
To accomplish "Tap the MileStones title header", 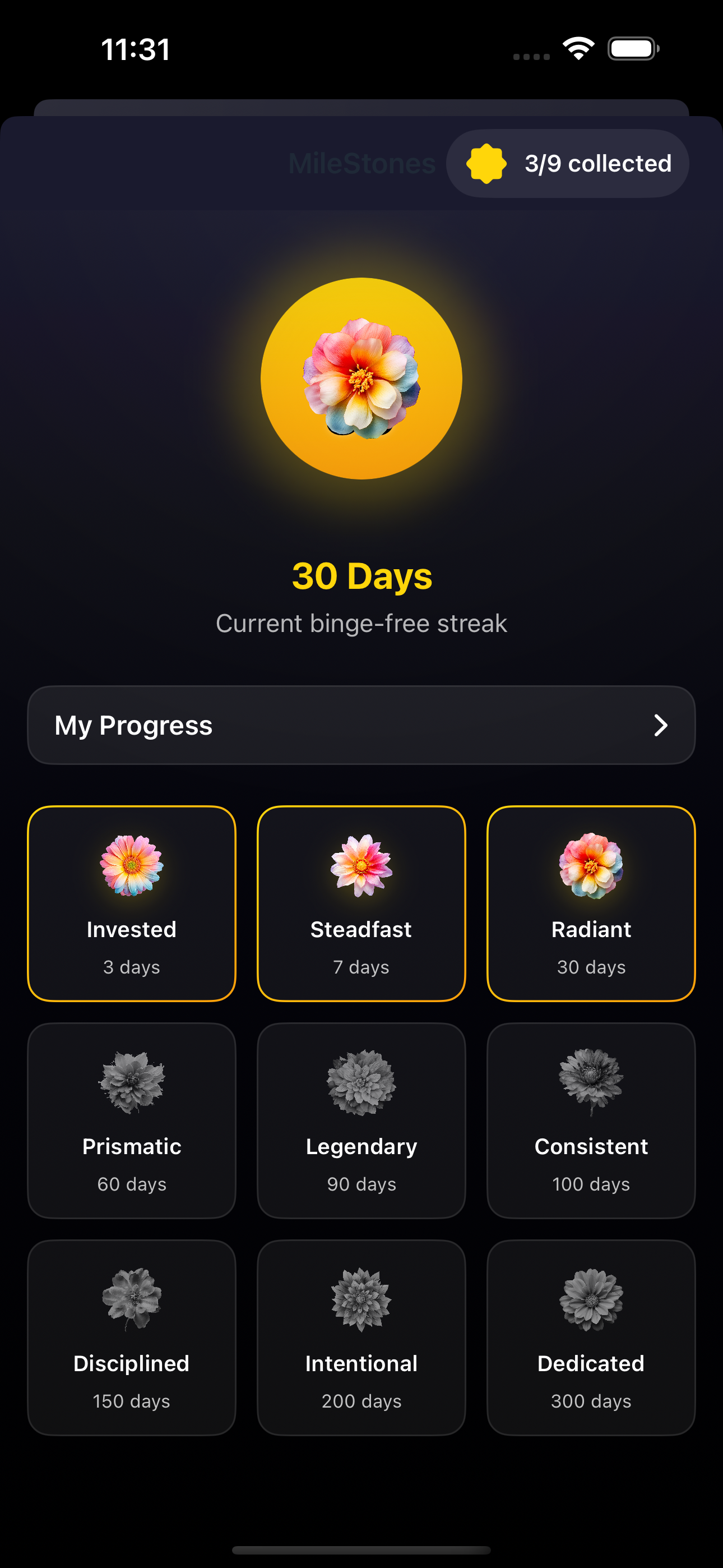I will (361, 163).
